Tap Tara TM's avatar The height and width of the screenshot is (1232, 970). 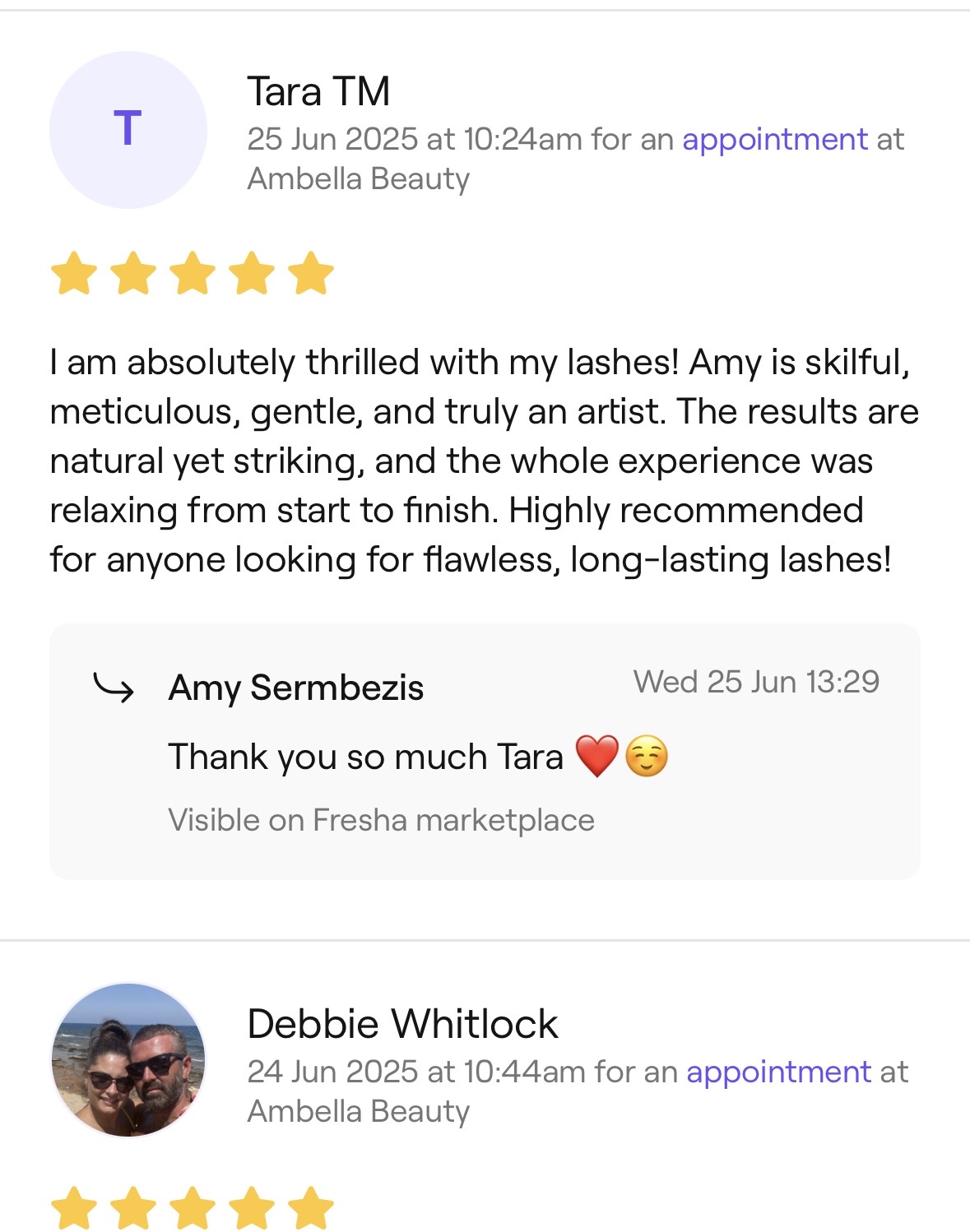pyautogui.click(x=128, y=130)
